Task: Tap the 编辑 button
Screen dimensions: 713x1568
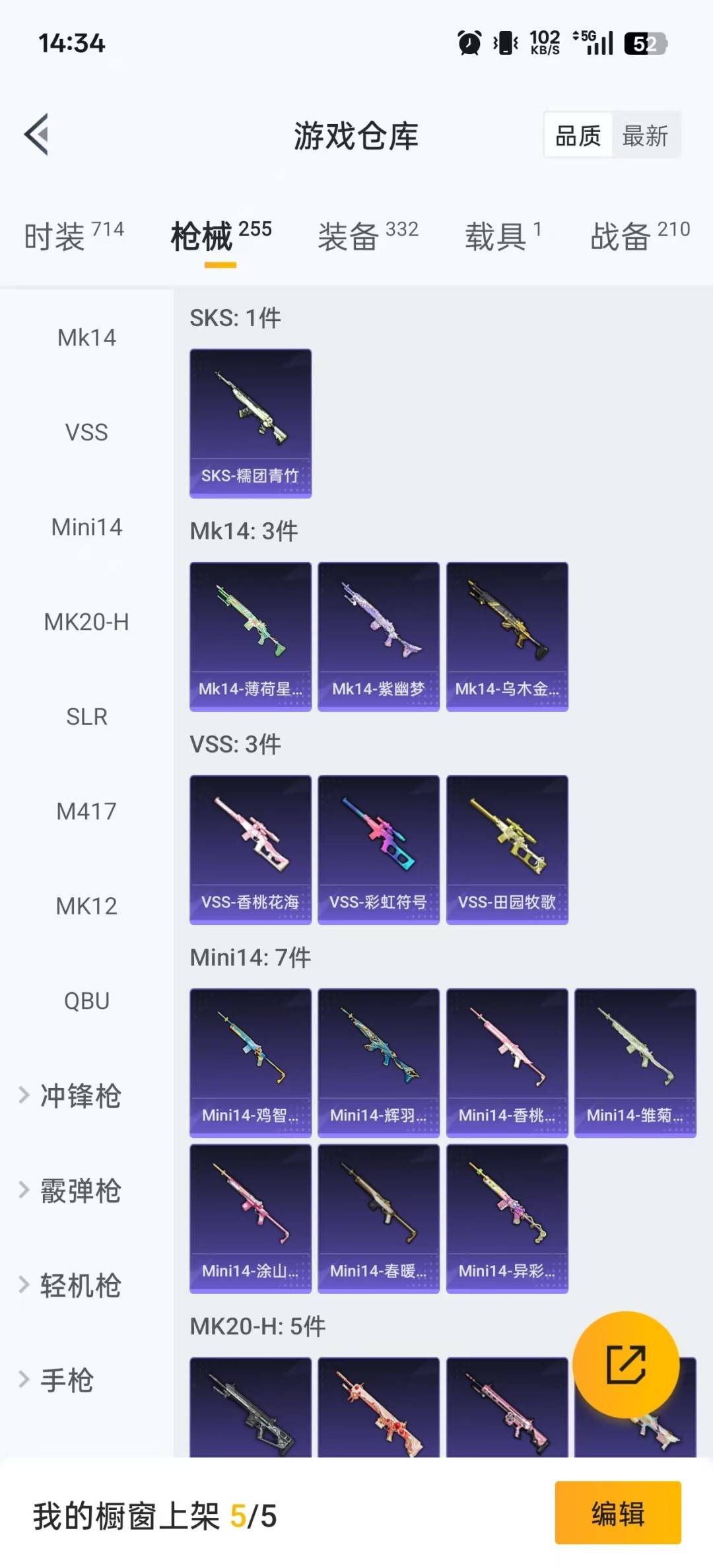Action: click(617, 1513)
